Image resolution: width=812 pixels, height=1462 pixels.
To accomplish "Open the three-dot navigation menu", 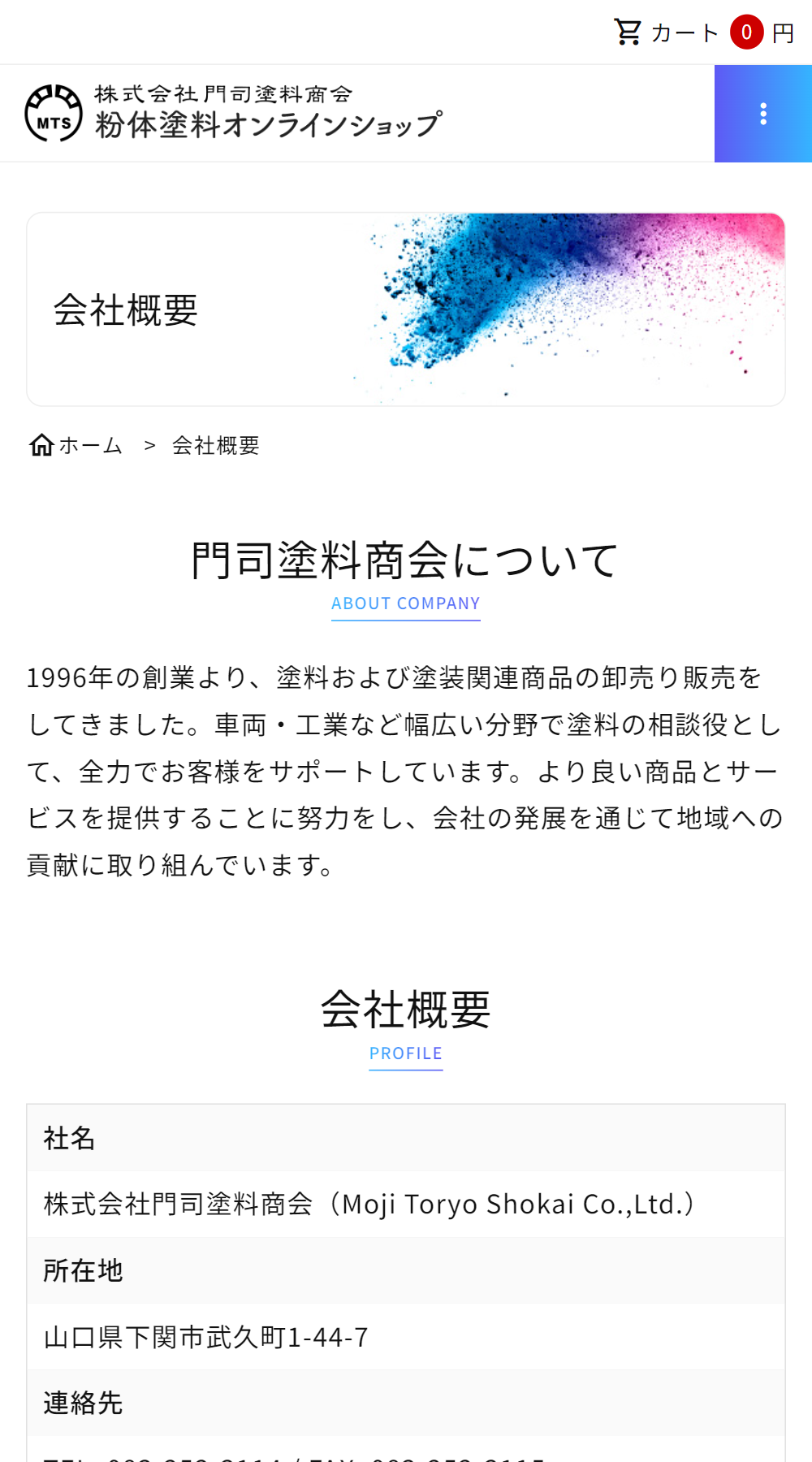I will (762, 114).
